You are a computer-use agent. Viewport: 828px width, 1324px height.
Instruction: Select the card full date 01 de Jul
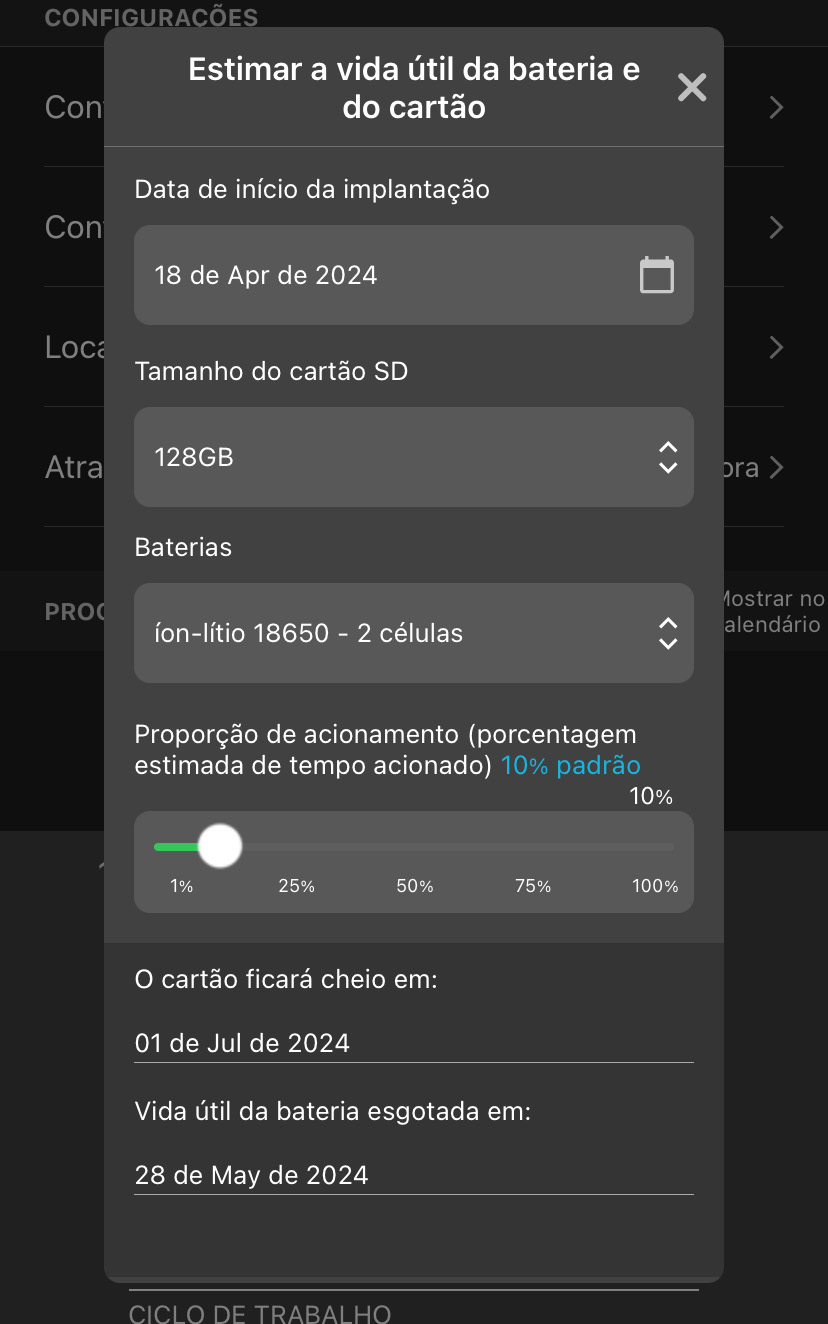click(x=242, y=1042)
